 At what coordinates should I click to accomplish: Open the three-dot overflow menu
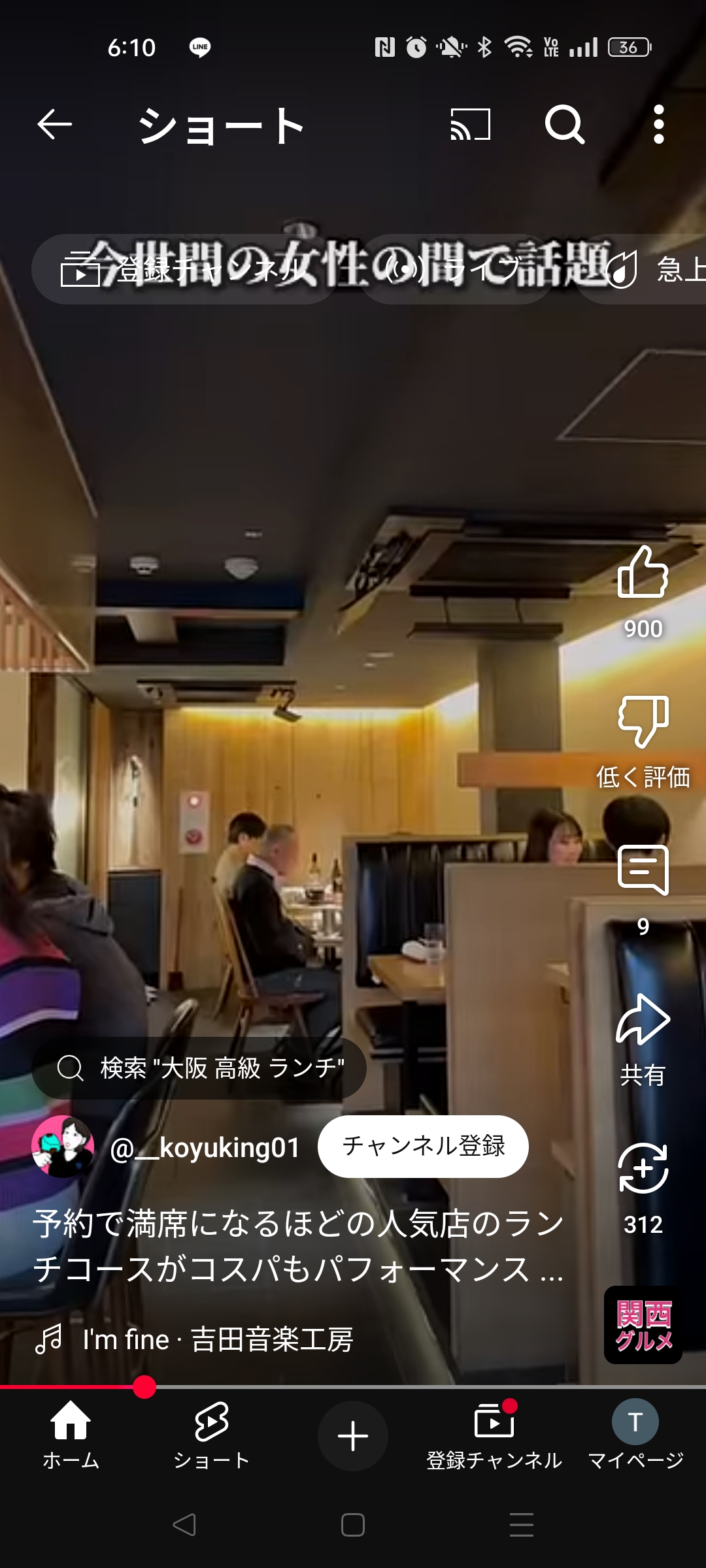[659, 124]
